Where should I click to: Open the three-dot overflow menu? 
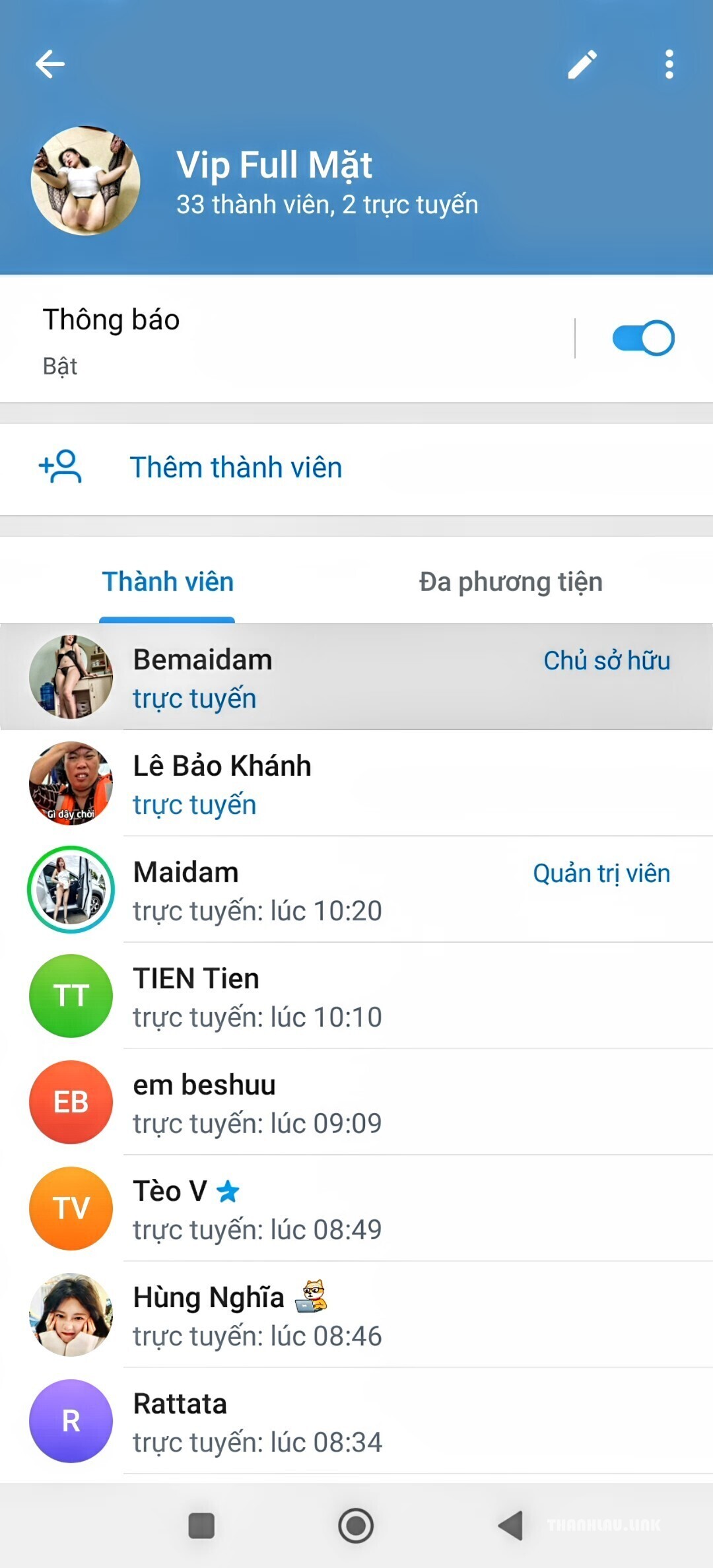(x=669, y=65)
